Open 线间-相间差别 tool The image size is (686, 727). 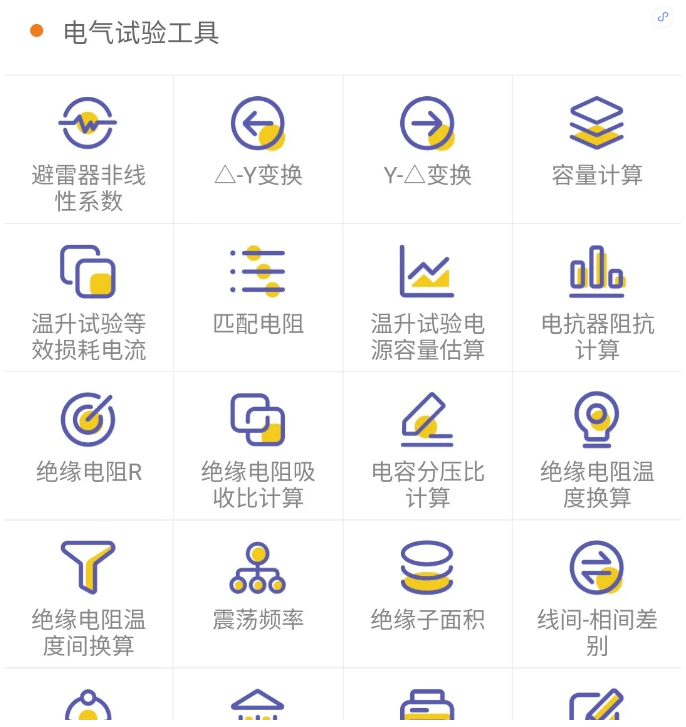coord(597,594)
